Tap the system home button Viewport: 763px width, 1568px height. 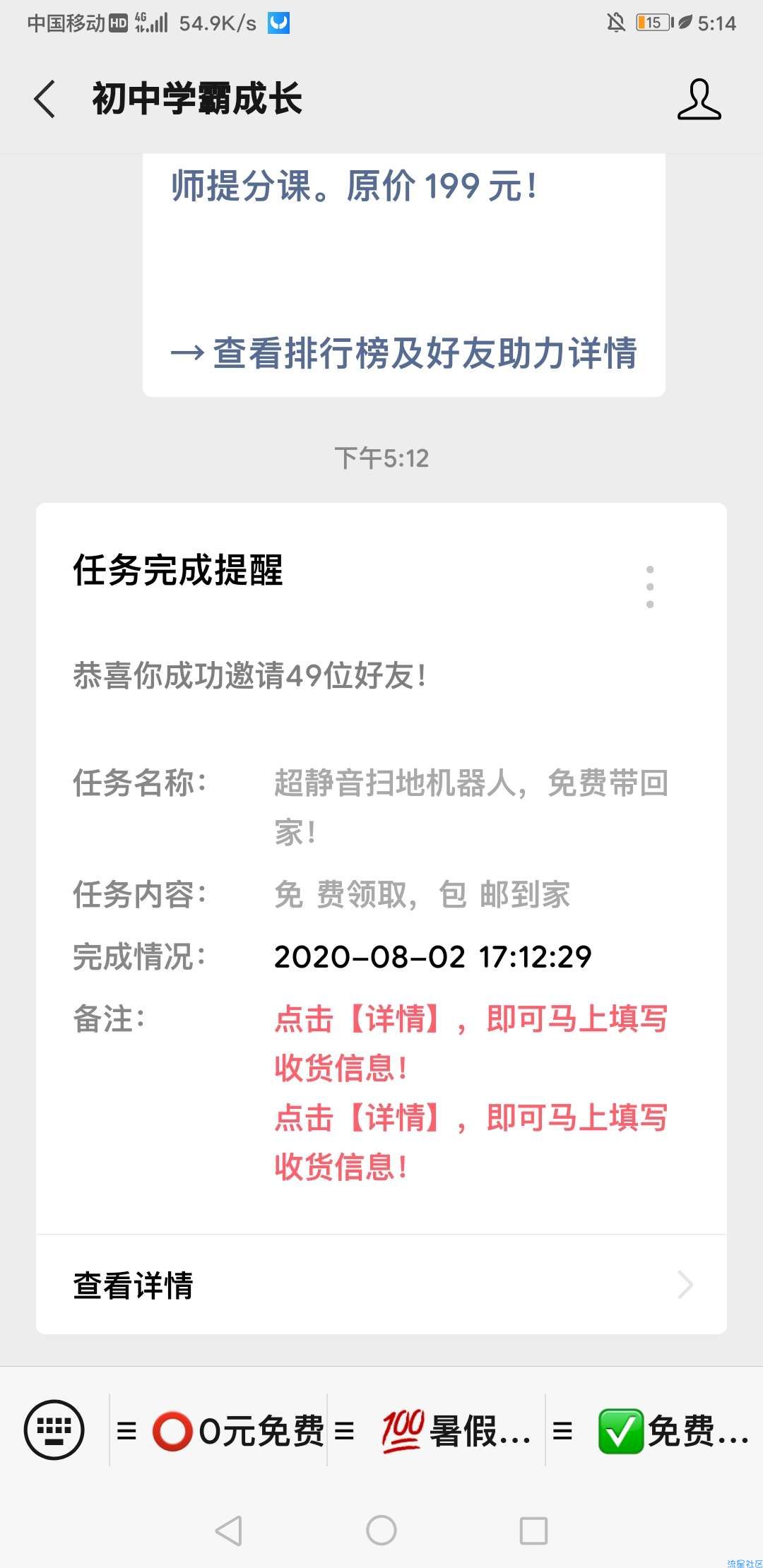click(x=381, y=1531)
